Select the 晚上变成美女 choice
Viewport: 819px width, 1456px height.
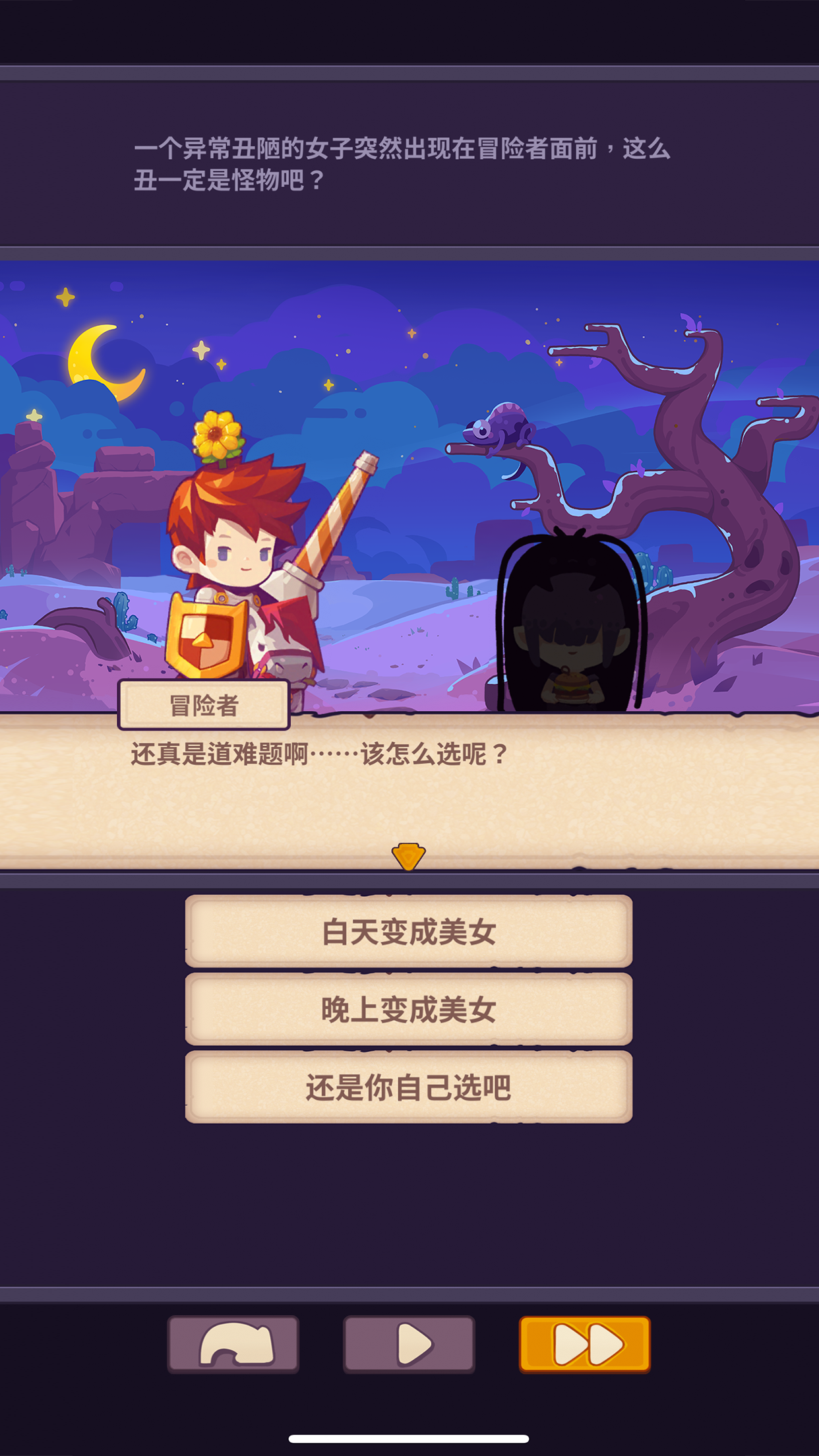point(408,1009)
